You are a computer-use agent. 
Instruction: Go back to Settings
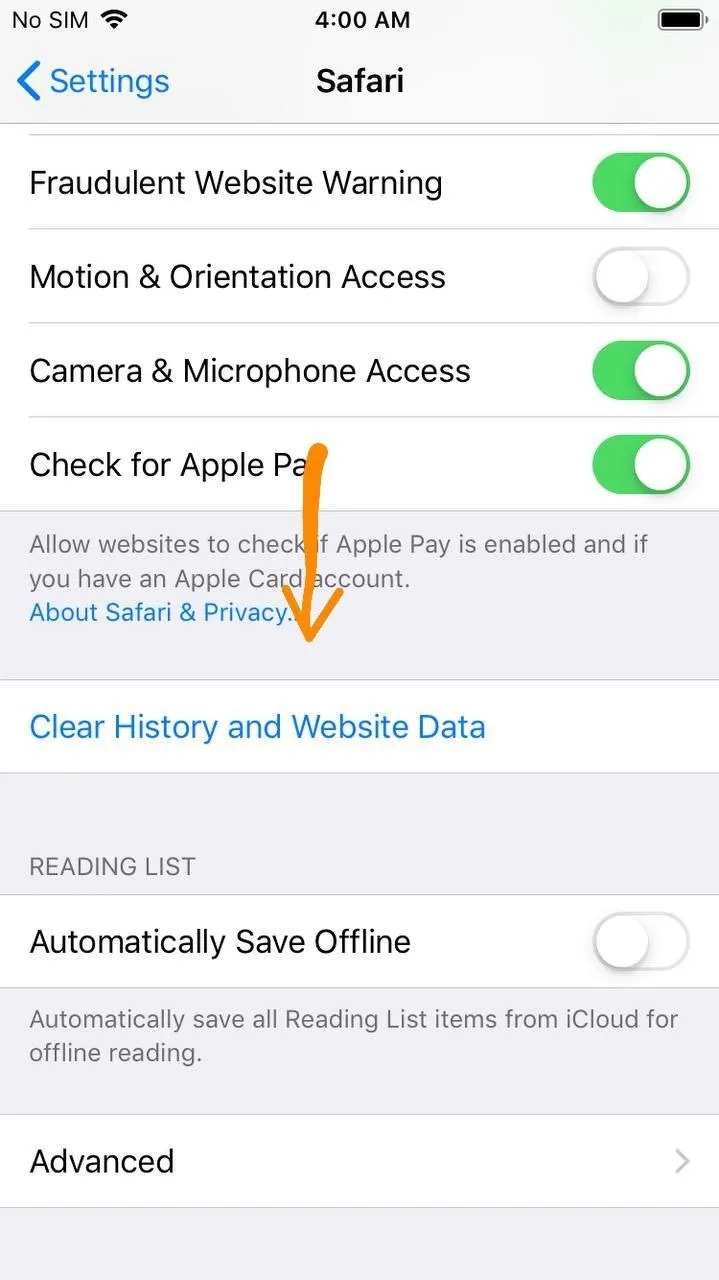[93, 81]
